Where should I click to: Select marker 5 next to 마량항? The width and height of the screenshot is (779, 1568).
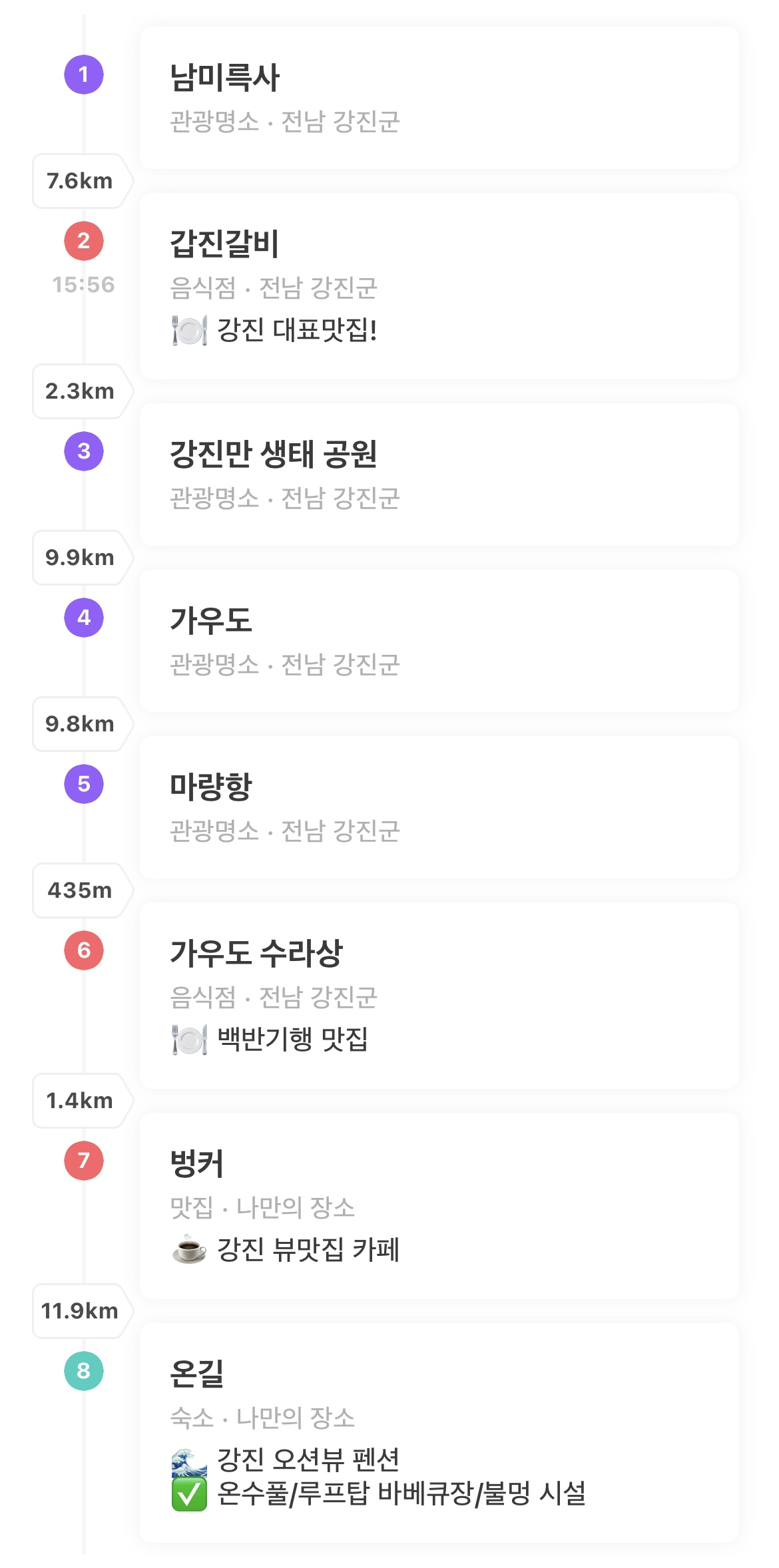coord(83,784)
